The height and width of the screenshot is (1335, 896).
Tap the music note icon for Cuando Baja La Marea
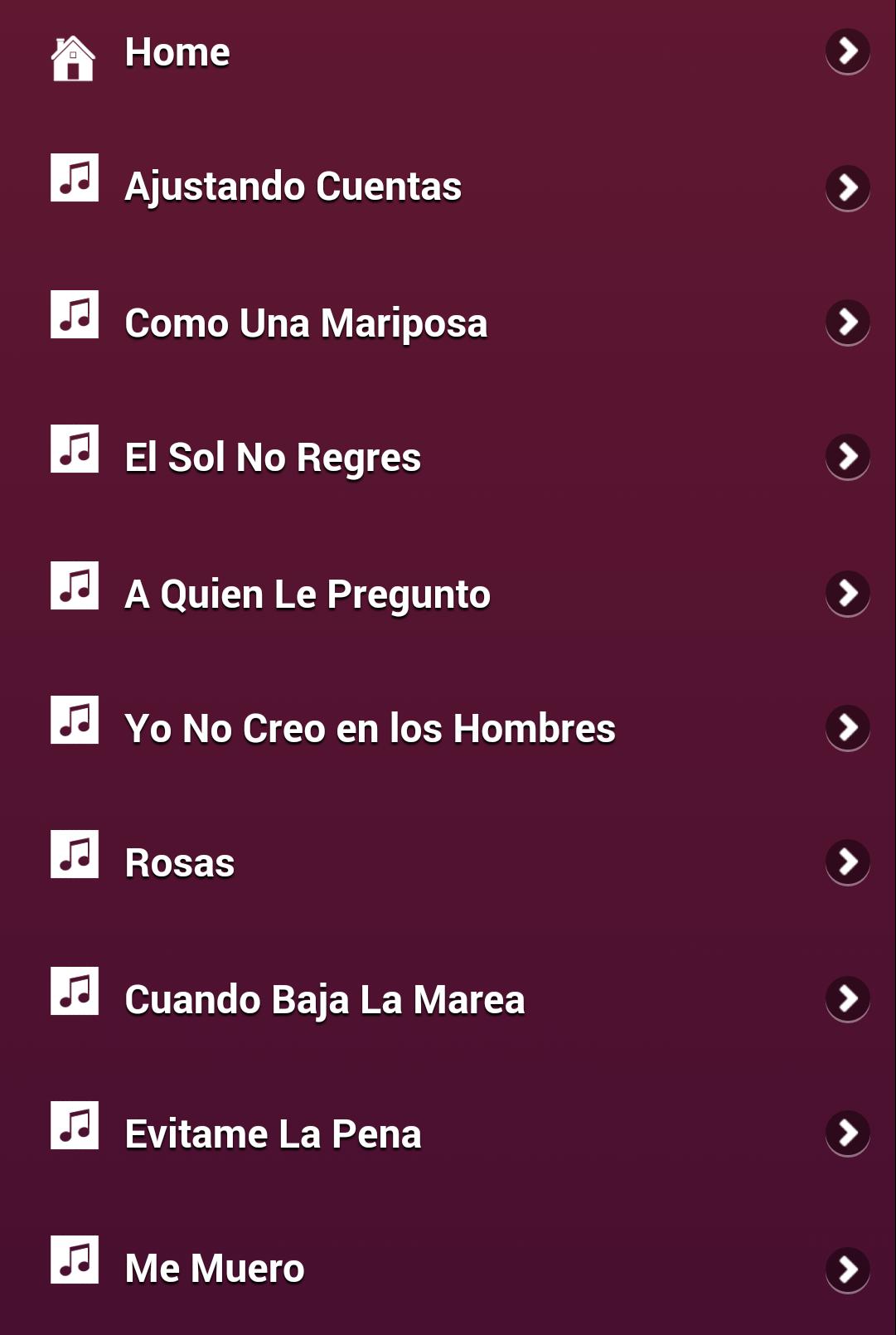click(x=75, y=988)
